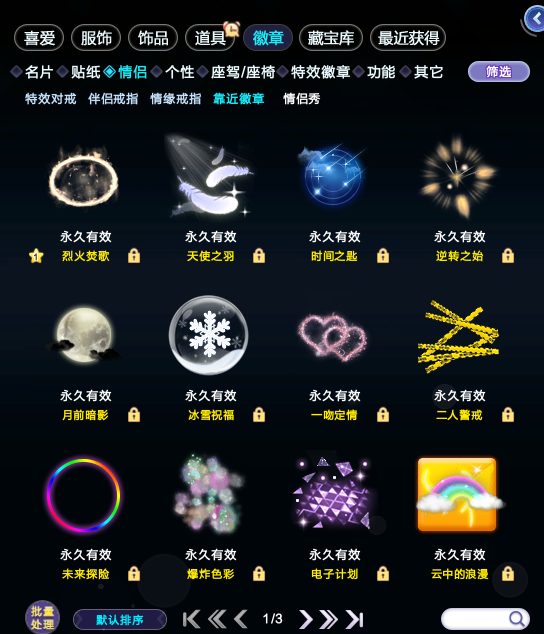Tap the lock icon beside 时间之匙
The image size is (544, 634).
tap(383, 256)
